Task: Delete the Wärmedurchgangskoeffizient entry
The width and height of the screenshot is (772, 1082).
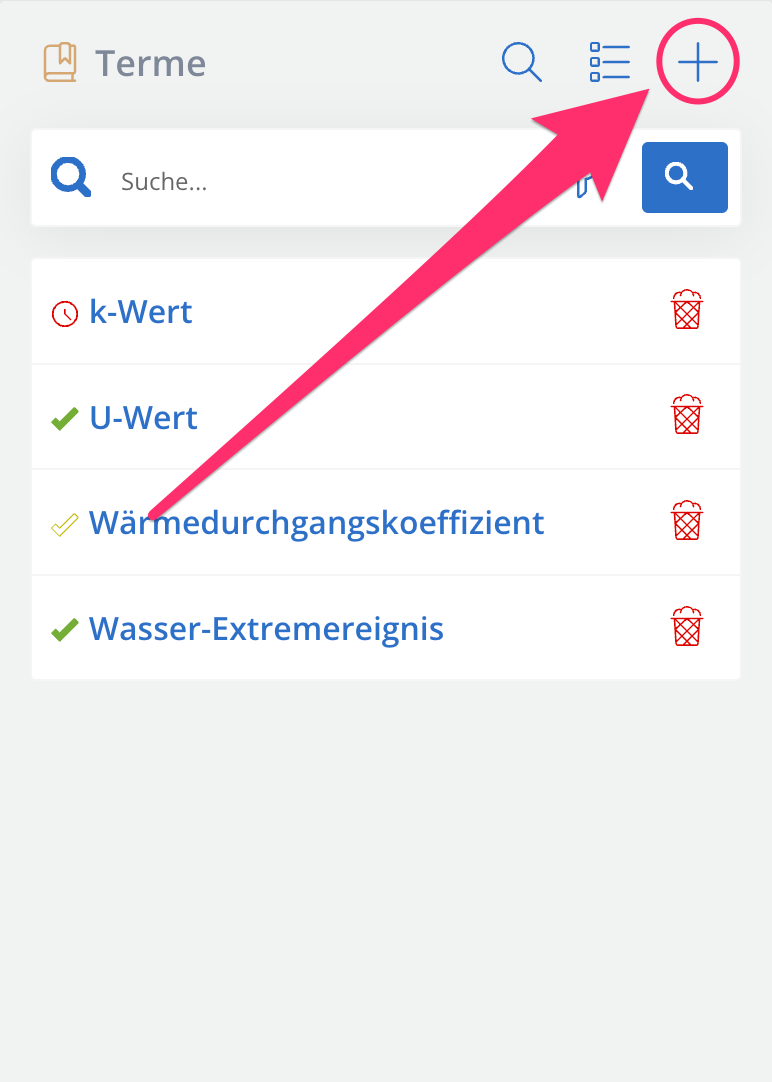Action: pyautogui.click(x=686, y=522)
